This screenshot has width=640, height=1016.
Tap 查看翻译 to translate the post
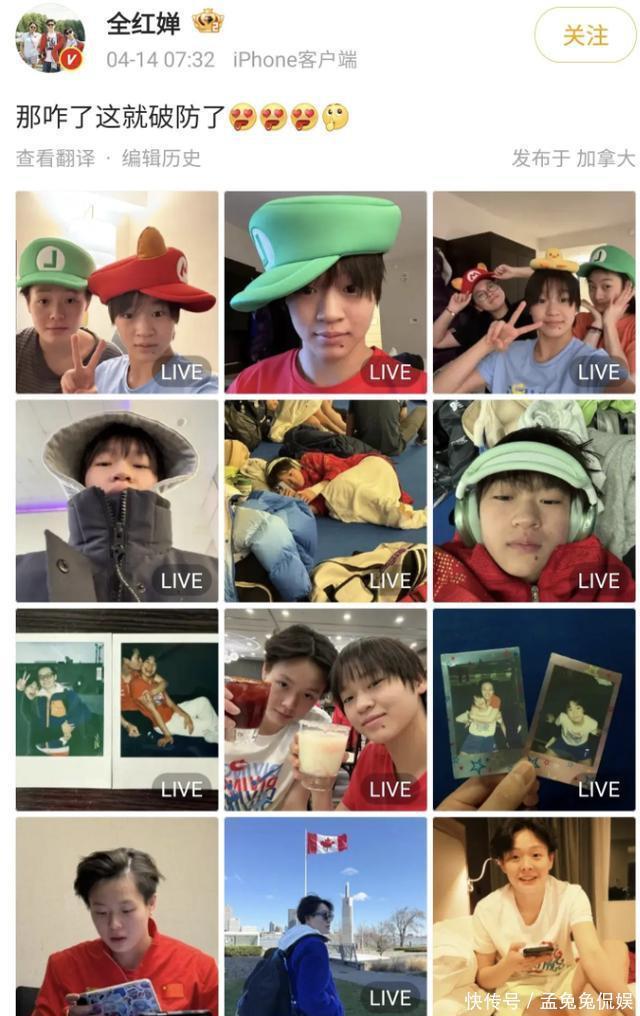55,158
